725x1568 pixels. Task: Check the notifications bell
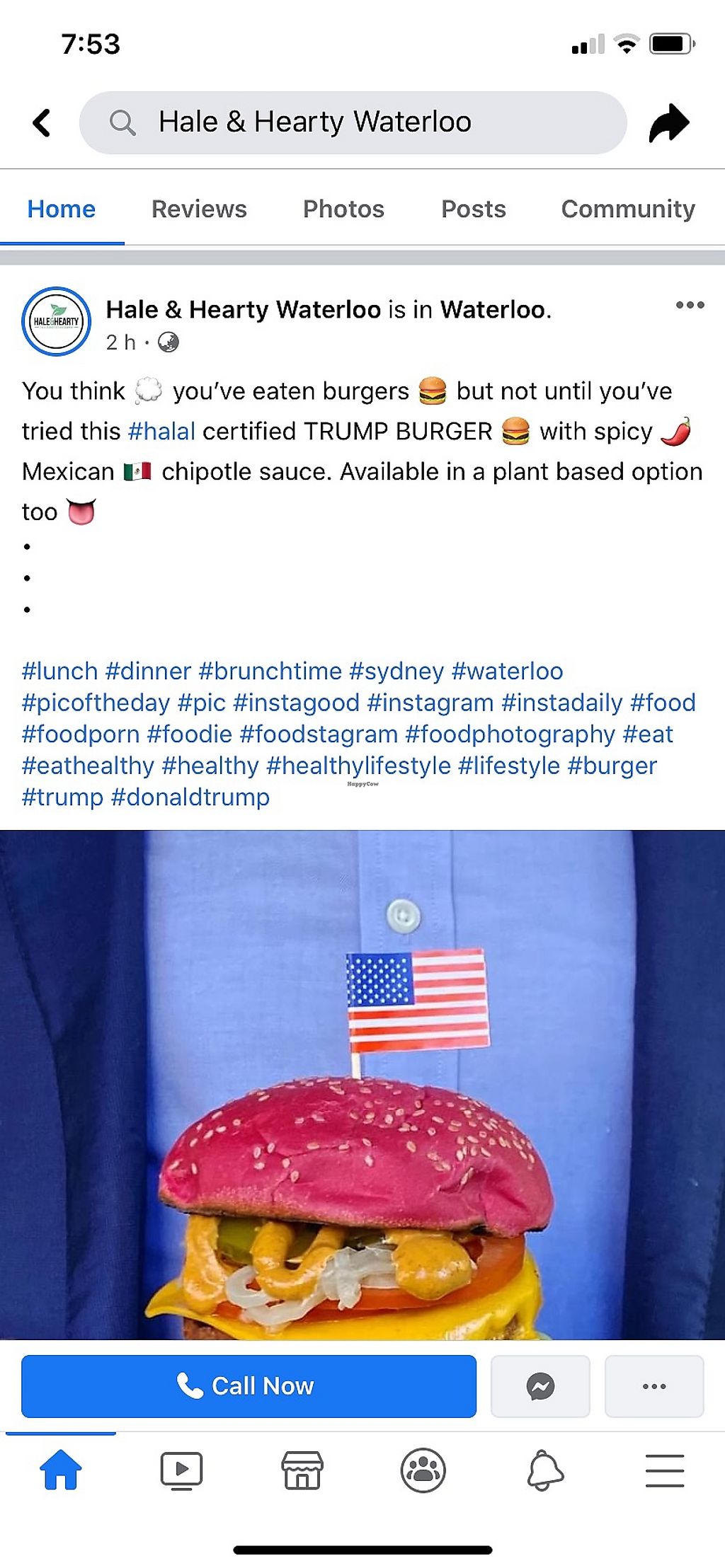tap(544, 1470)
